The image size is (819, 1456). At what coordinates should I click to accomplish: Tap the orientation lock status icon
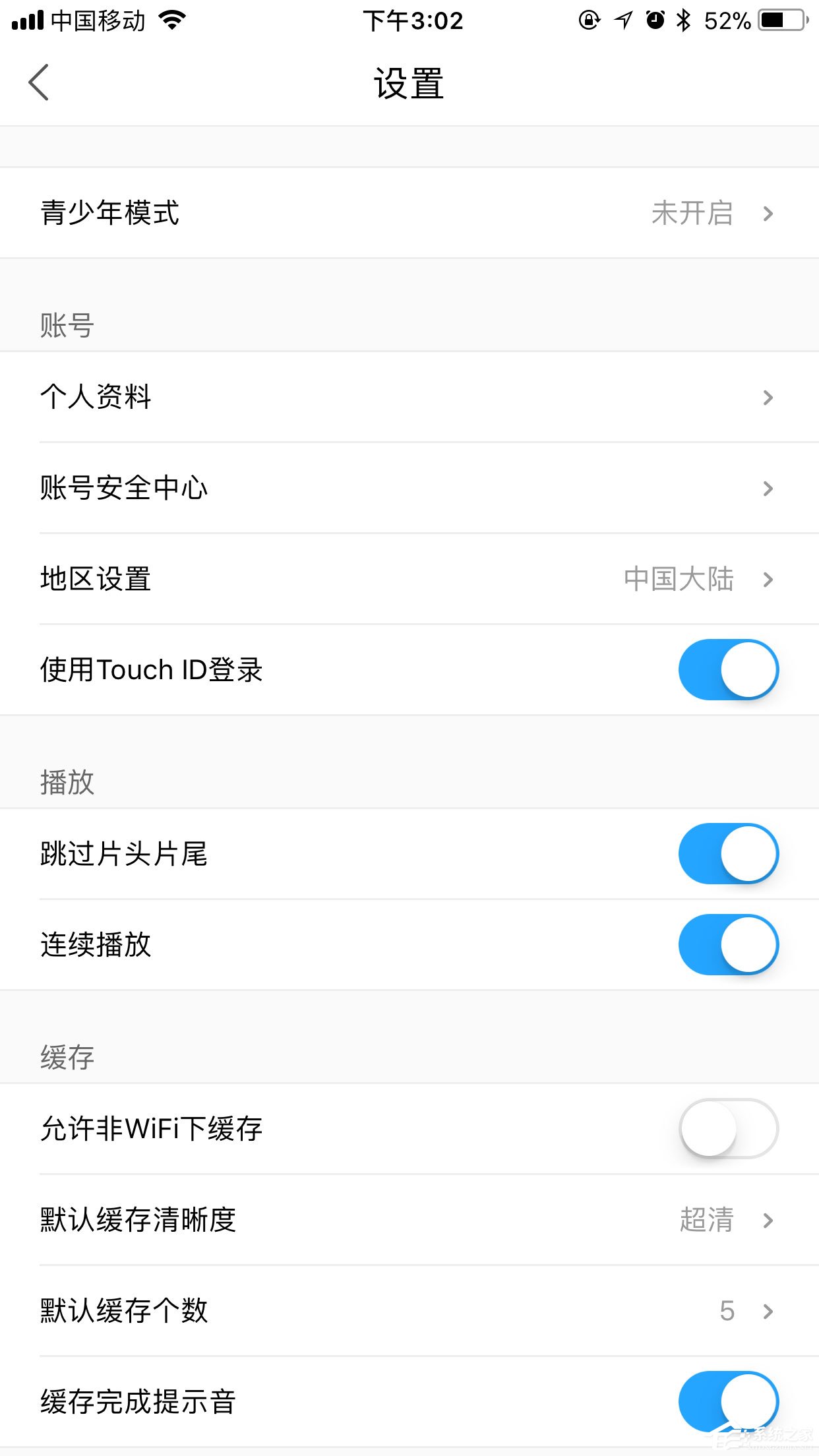tap(589, 20)
